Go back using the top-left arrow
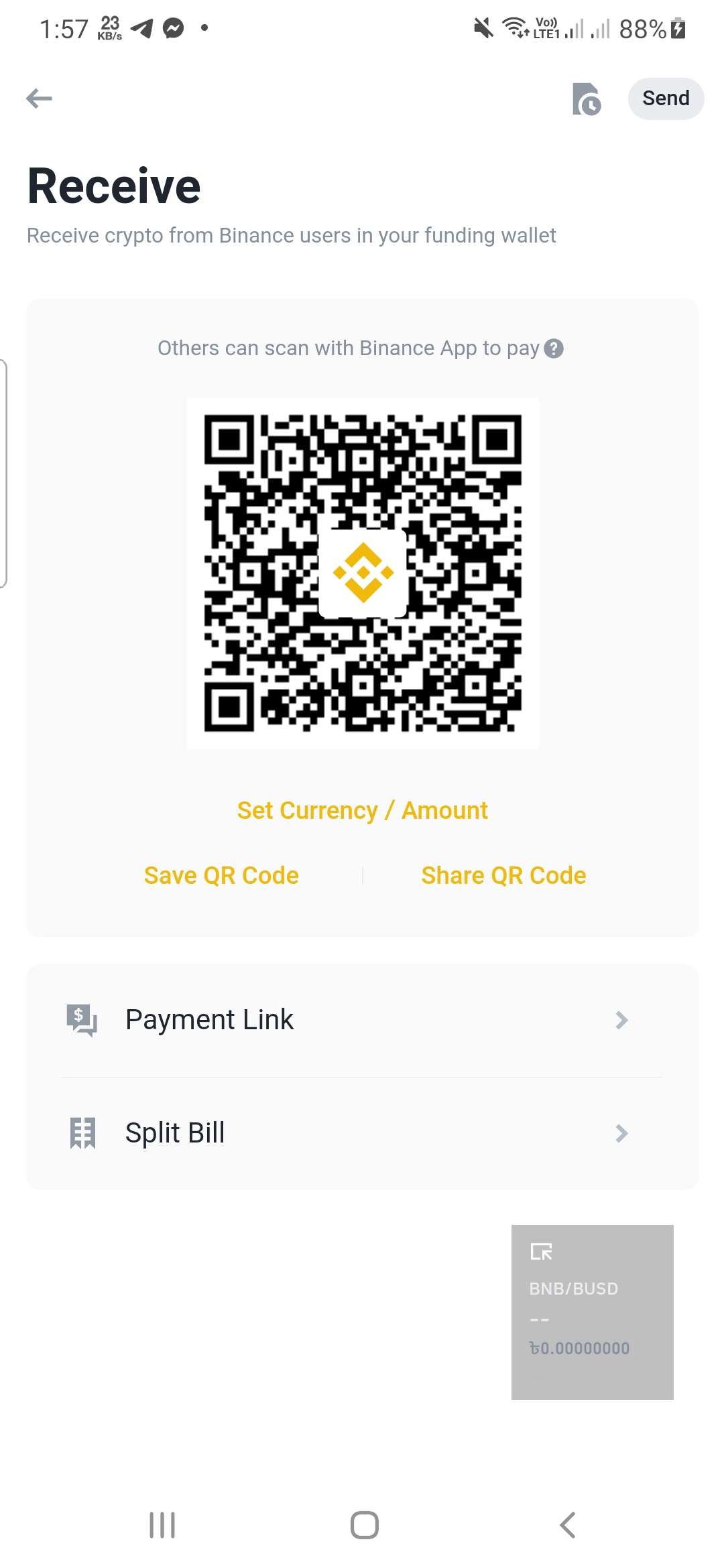This screenshot has height=1568, width=724. (40, 99)
